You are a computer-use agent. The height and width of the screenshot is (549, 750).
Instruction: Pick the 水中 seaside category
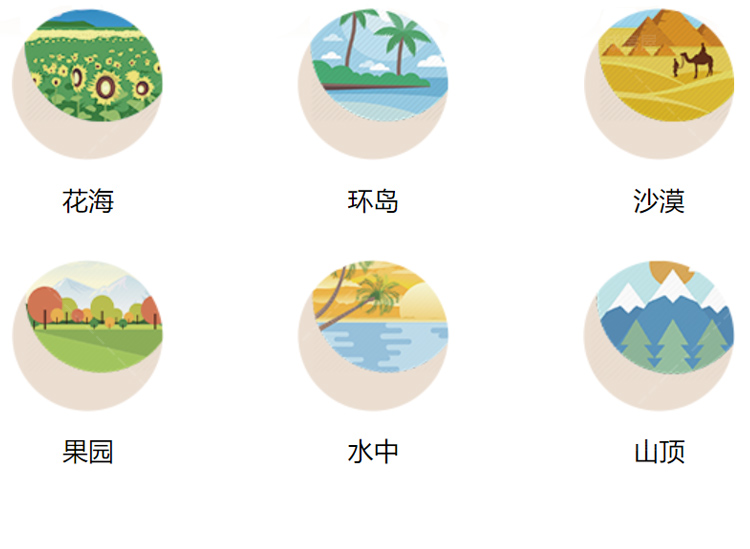(373, 333)
